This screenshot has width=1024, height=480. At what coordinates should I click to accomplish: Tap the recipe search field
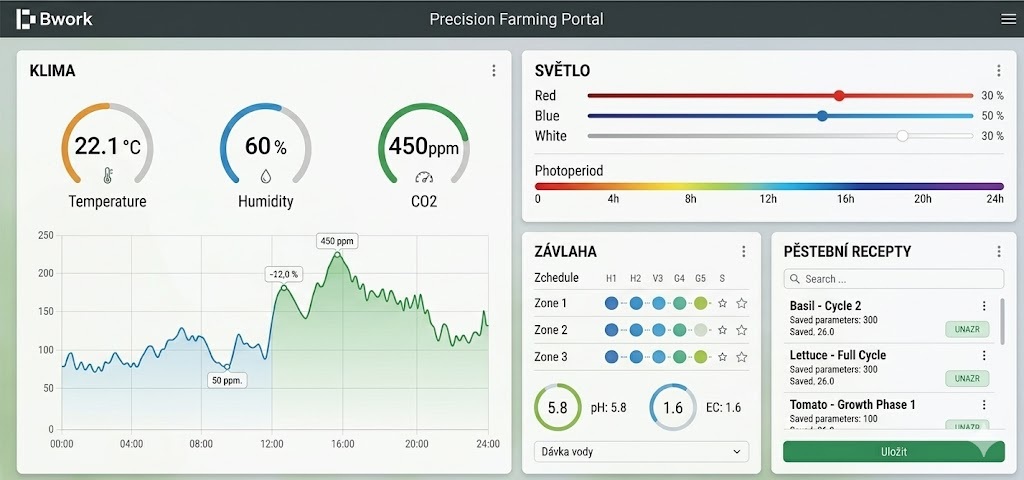[x=893, y=279]
